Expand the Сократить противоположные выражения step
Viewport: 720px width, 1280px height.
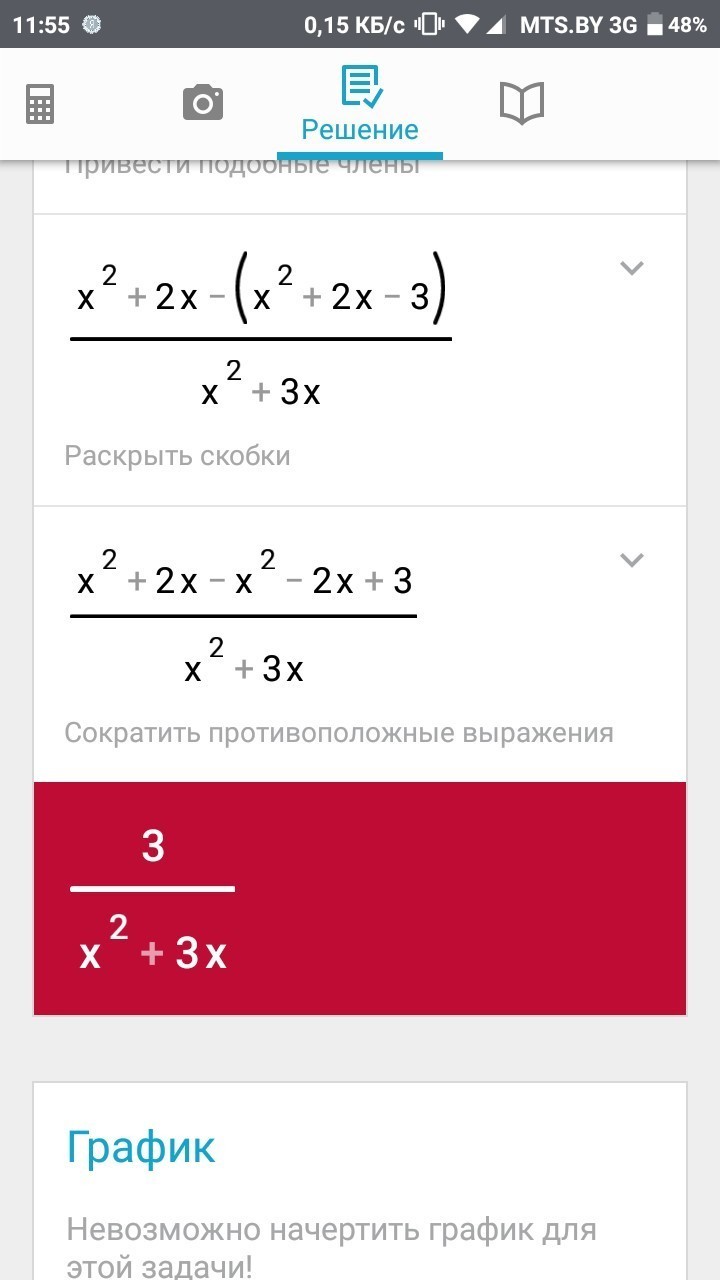tap(631, 560)
